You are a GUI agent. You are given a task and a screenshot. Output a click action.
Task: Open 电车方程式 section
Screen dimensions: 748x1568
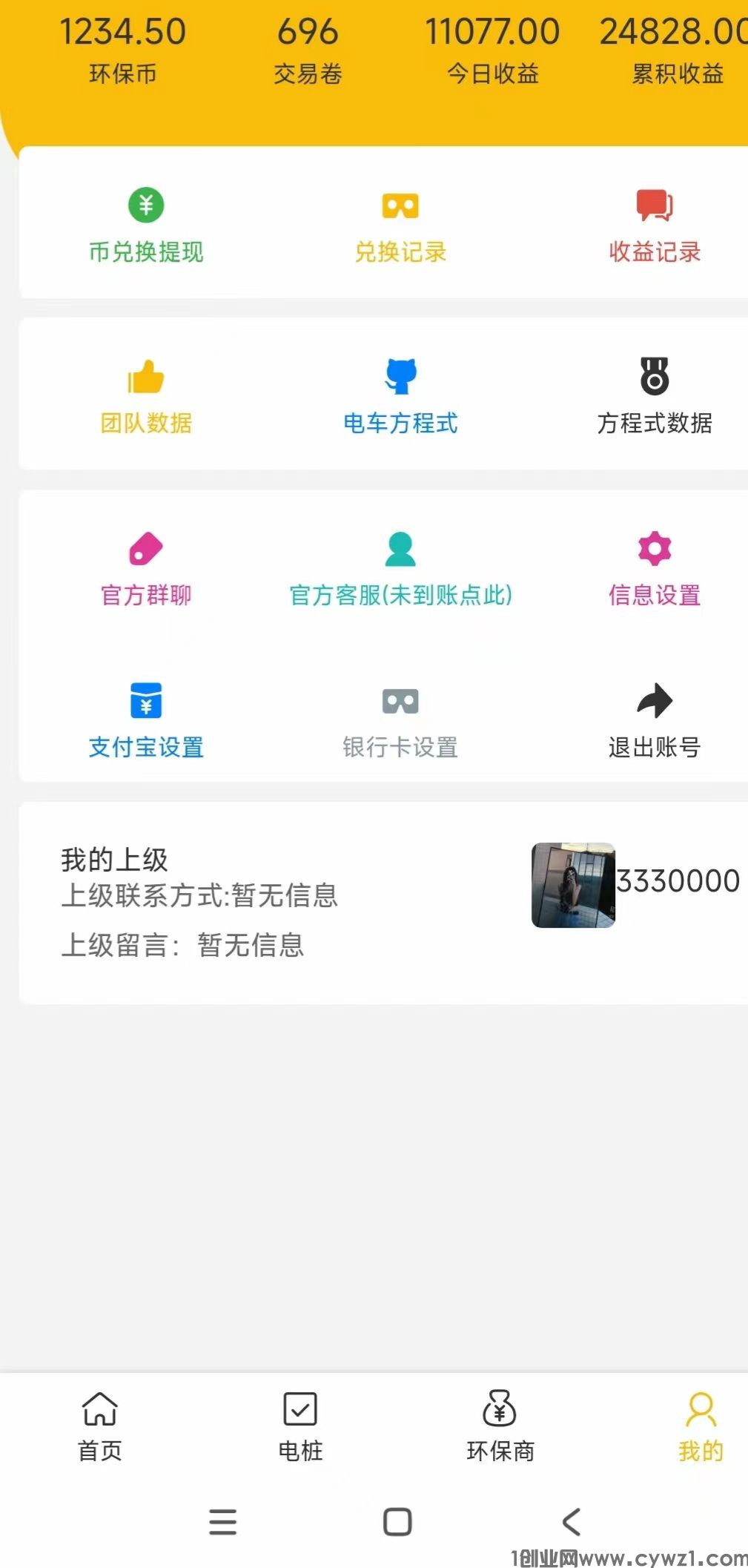tap(400, 397)
